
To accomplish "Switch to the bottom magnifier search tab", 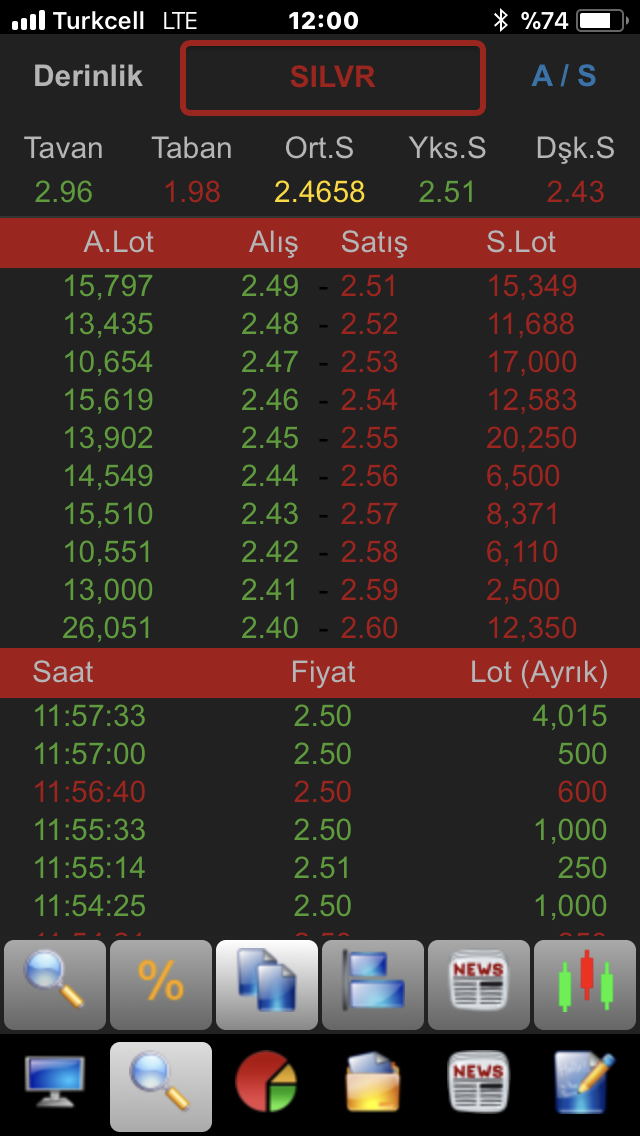I will (161, 1086).
